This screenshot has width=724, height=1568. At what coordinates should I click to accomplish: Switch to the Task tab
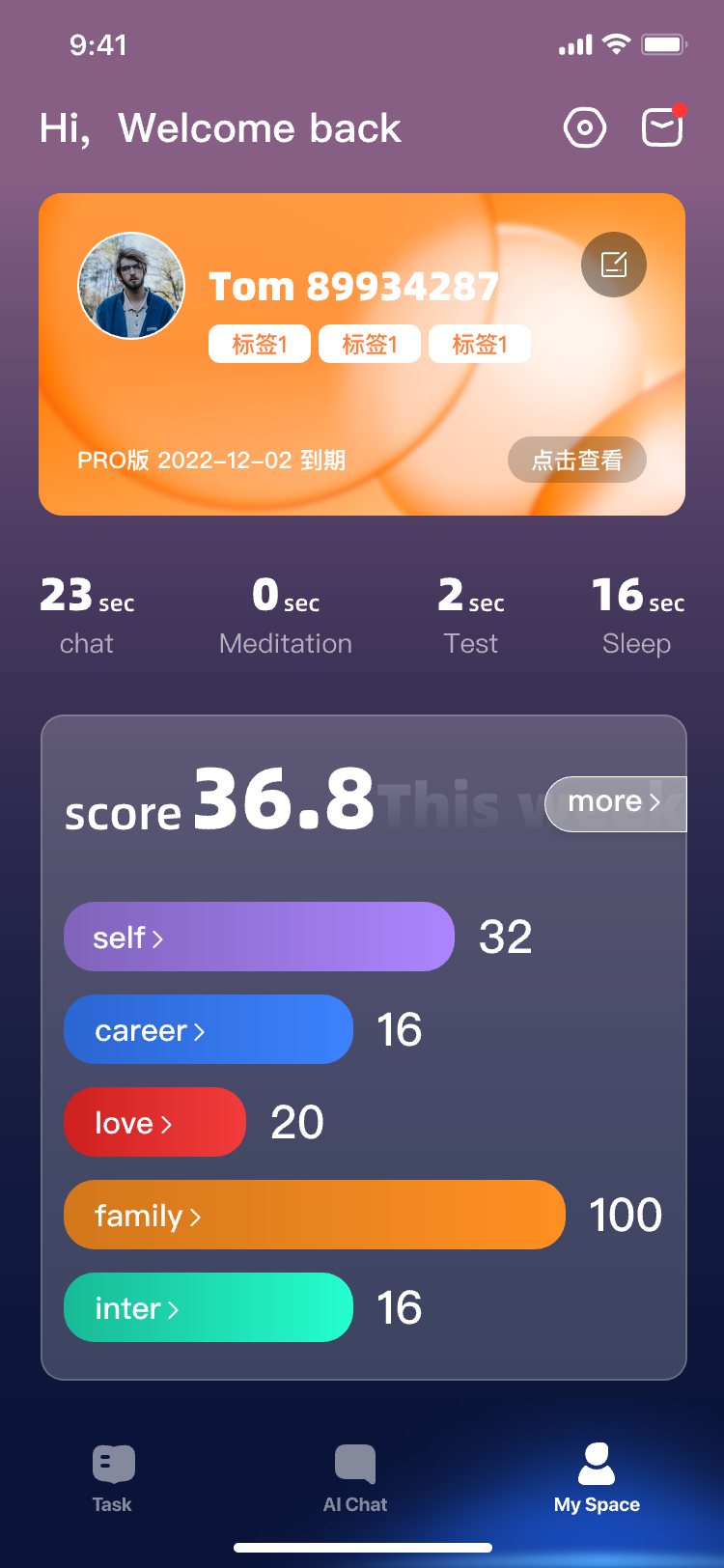113,1477
